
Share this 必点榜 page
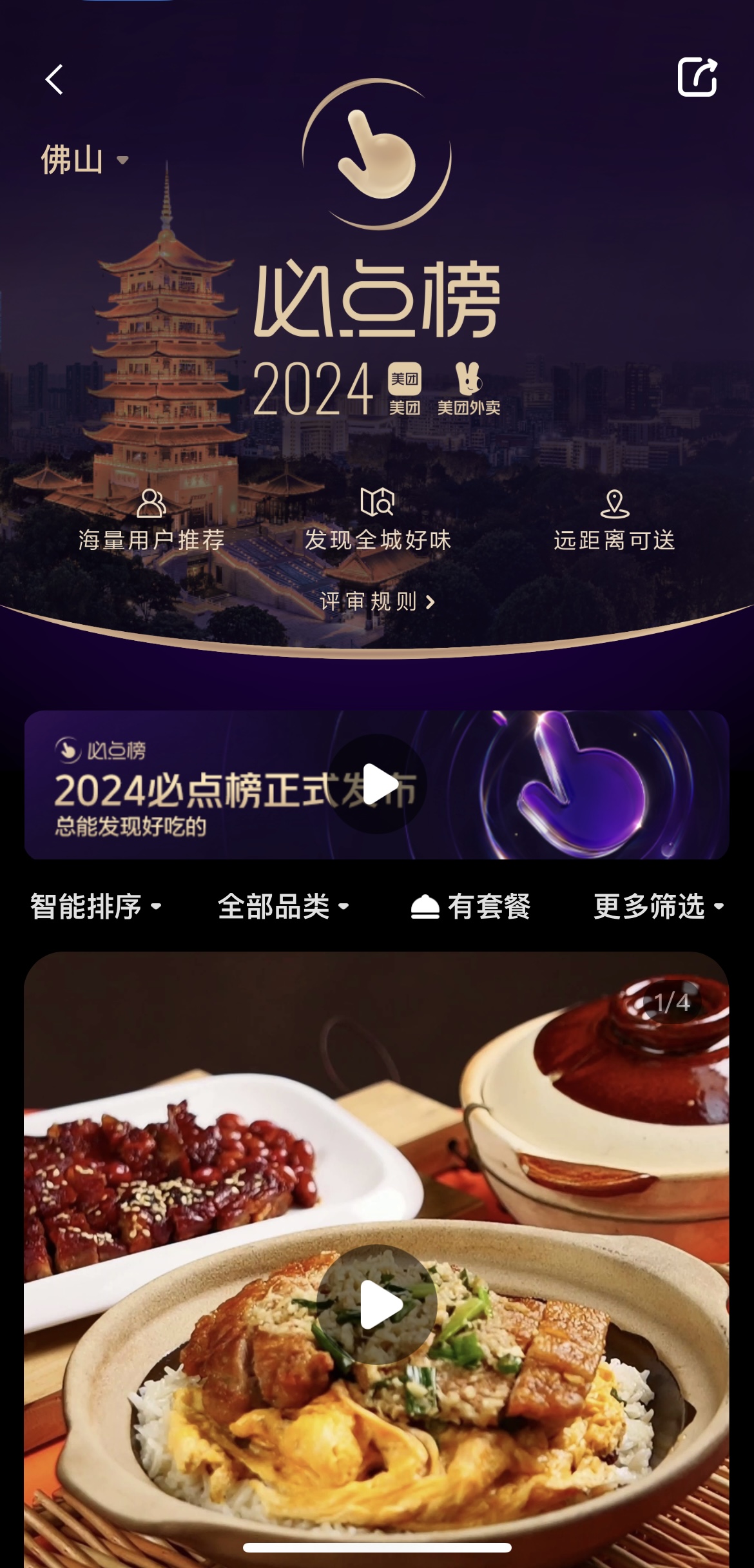click(697, 77)
